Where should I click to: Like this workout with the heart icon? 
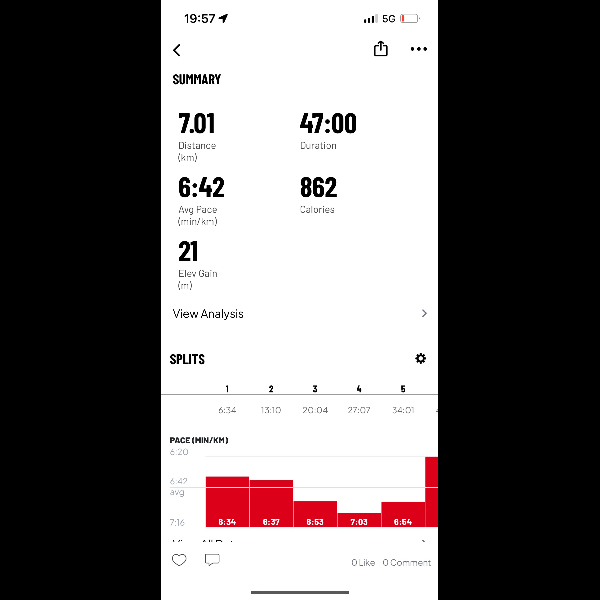(x=179, y=561)
